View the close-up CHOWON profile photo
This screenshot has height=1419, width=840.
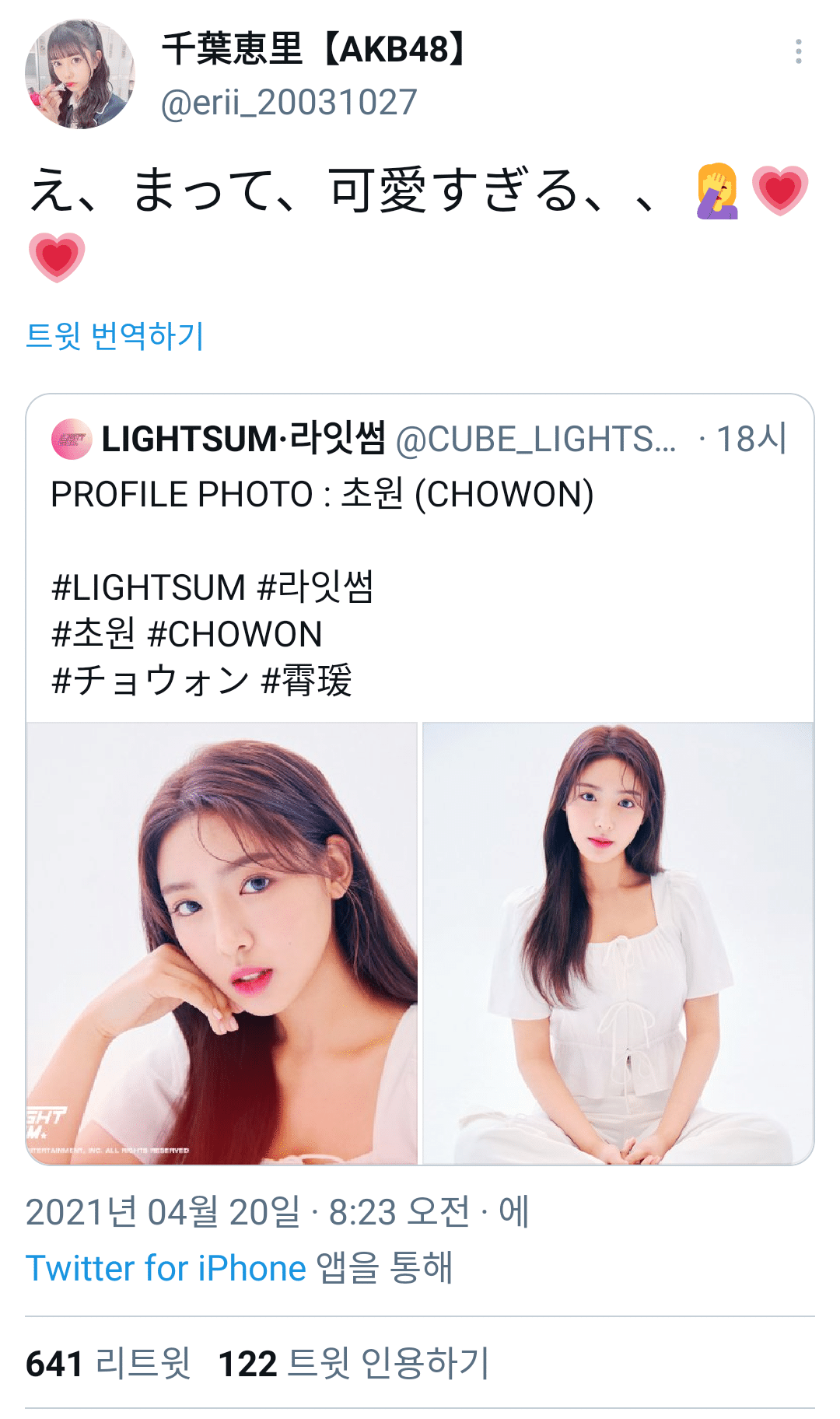coord(222,943)
